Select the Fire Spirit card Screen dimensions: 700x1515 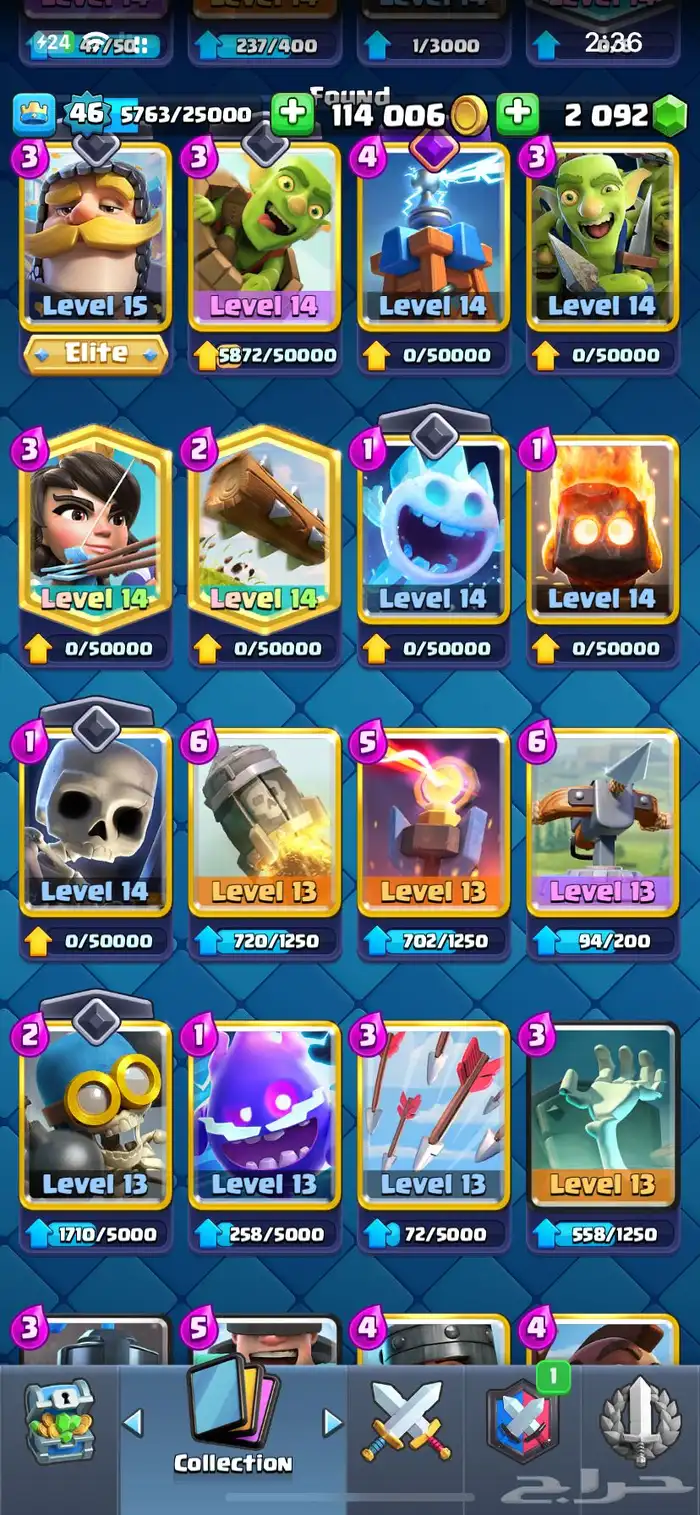(x=603, y=530)
